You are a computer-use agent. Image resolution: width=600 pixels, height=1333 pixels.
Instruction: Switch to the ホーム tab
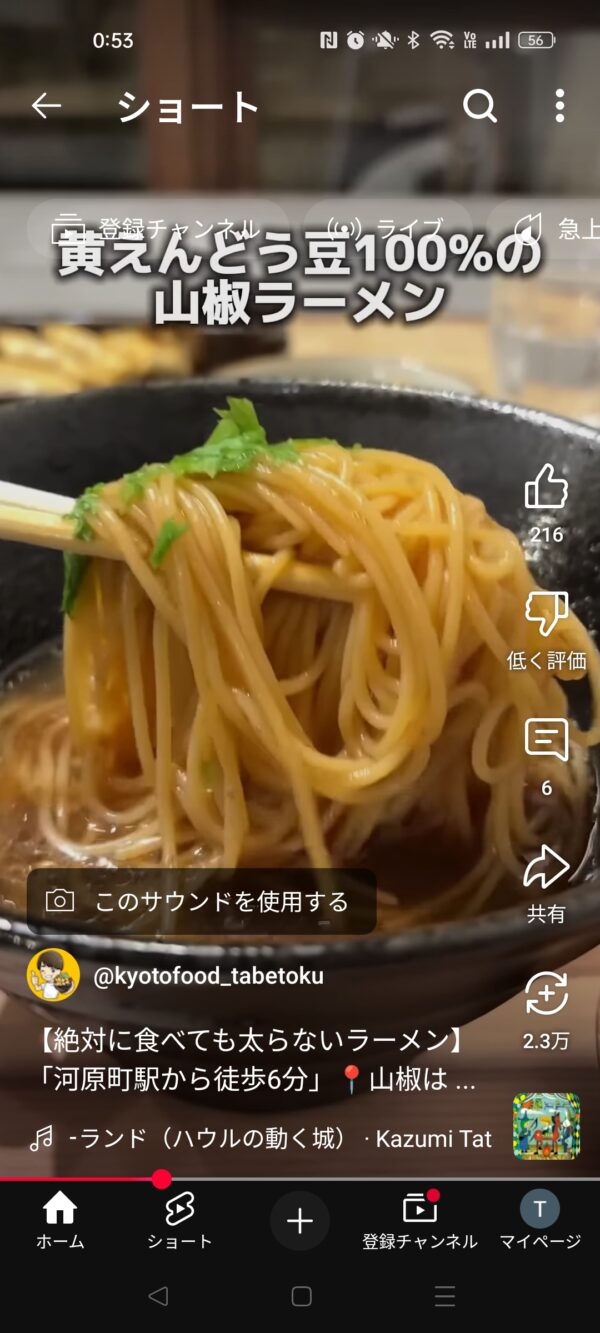point(60,1221)
